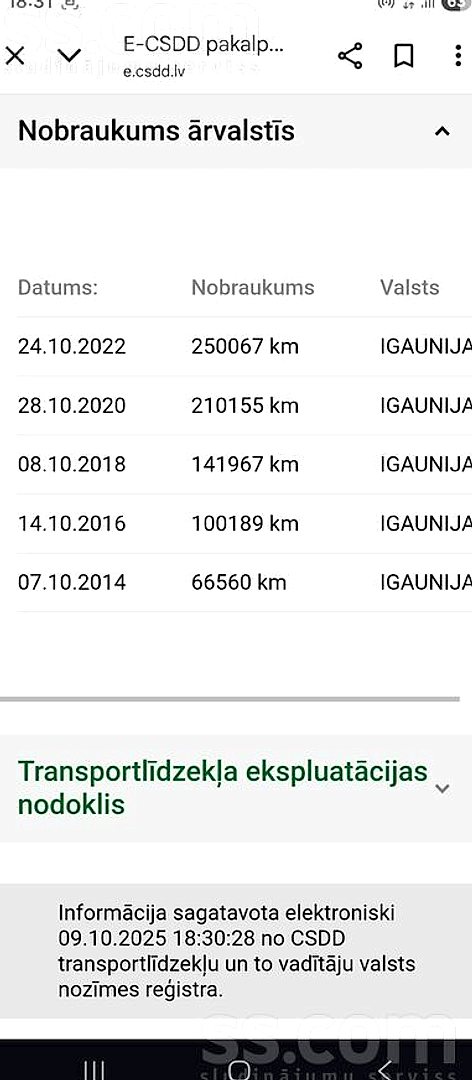Bookmark this page
Viewport: 472px width, 1080px height.
(404, 56)
